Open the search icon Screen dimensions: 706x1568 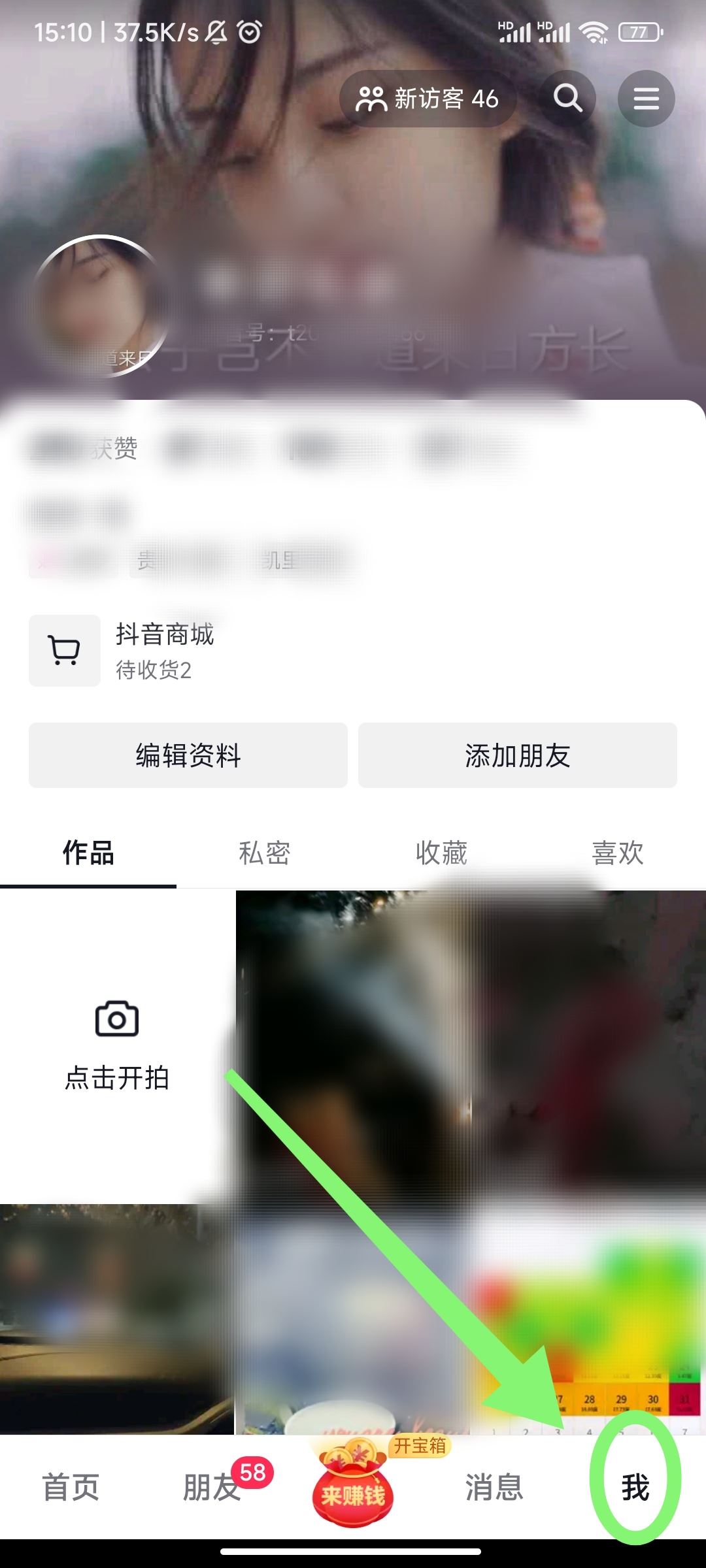567,99
